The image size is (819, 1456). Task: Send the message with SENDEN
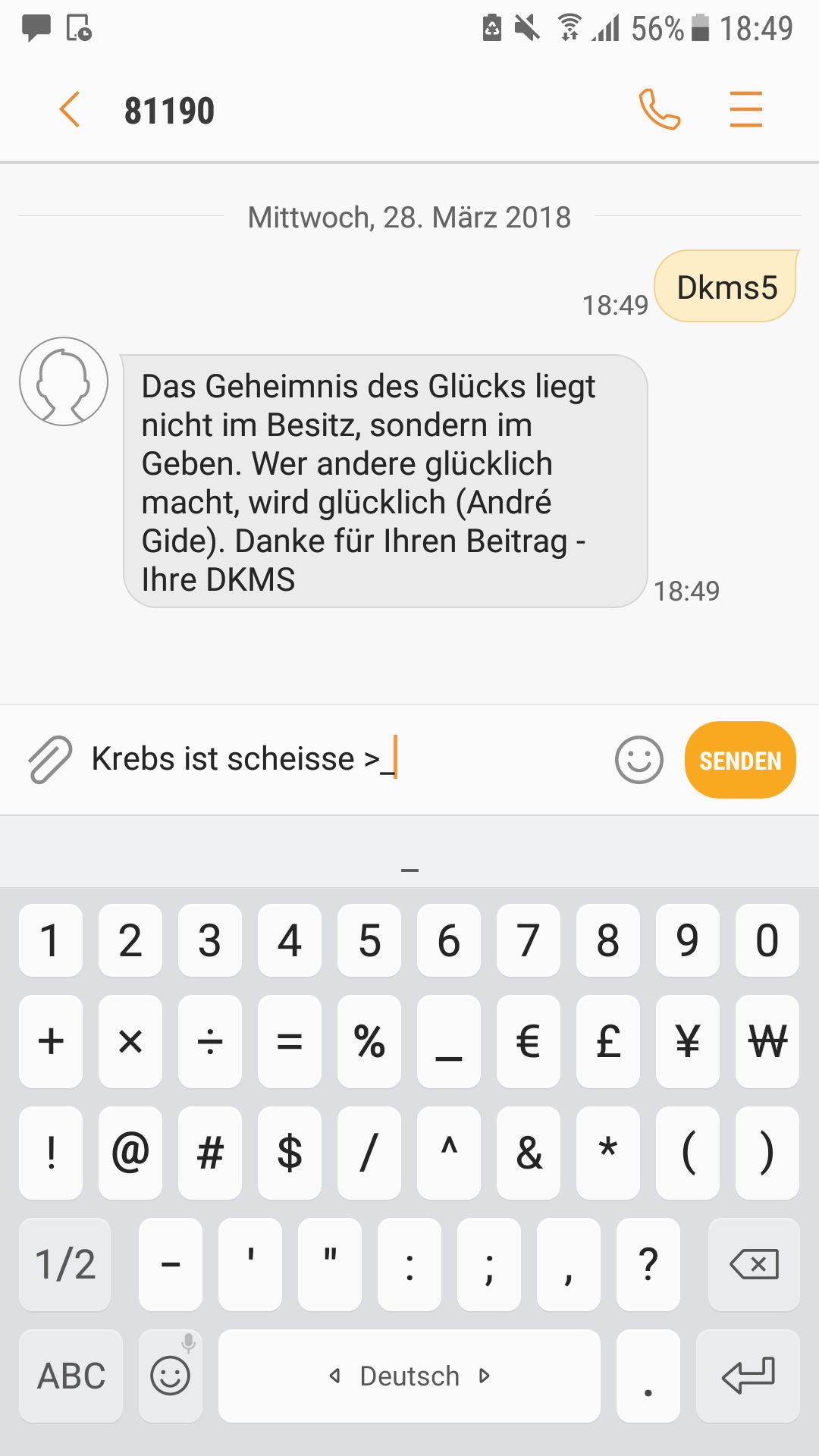click(740, 760)
